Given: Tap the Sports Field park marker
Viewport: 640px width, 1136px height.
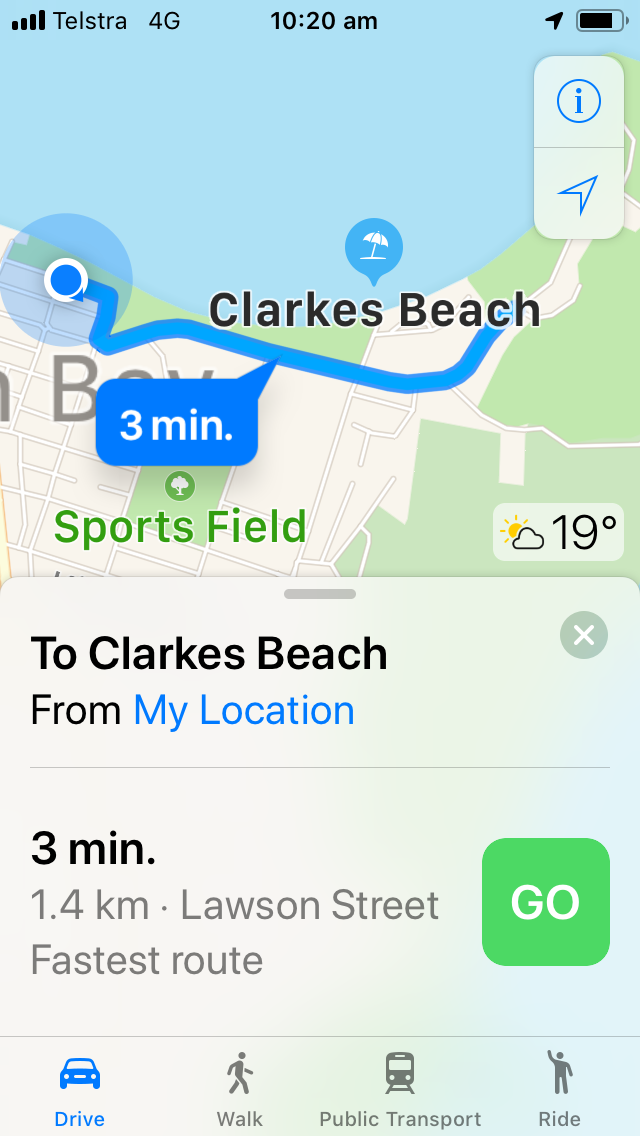Looking at the screenshot, I should pyautogui.click(x=180, y=485).
